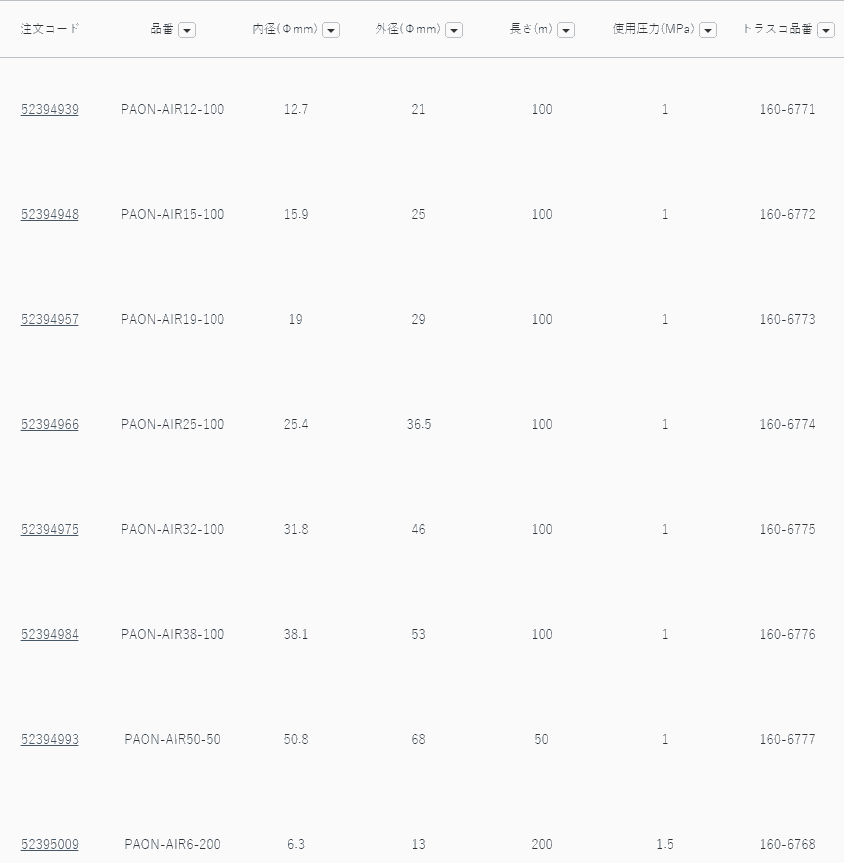
Task: Open order code 52395009 link
Action: pos(49,844)
